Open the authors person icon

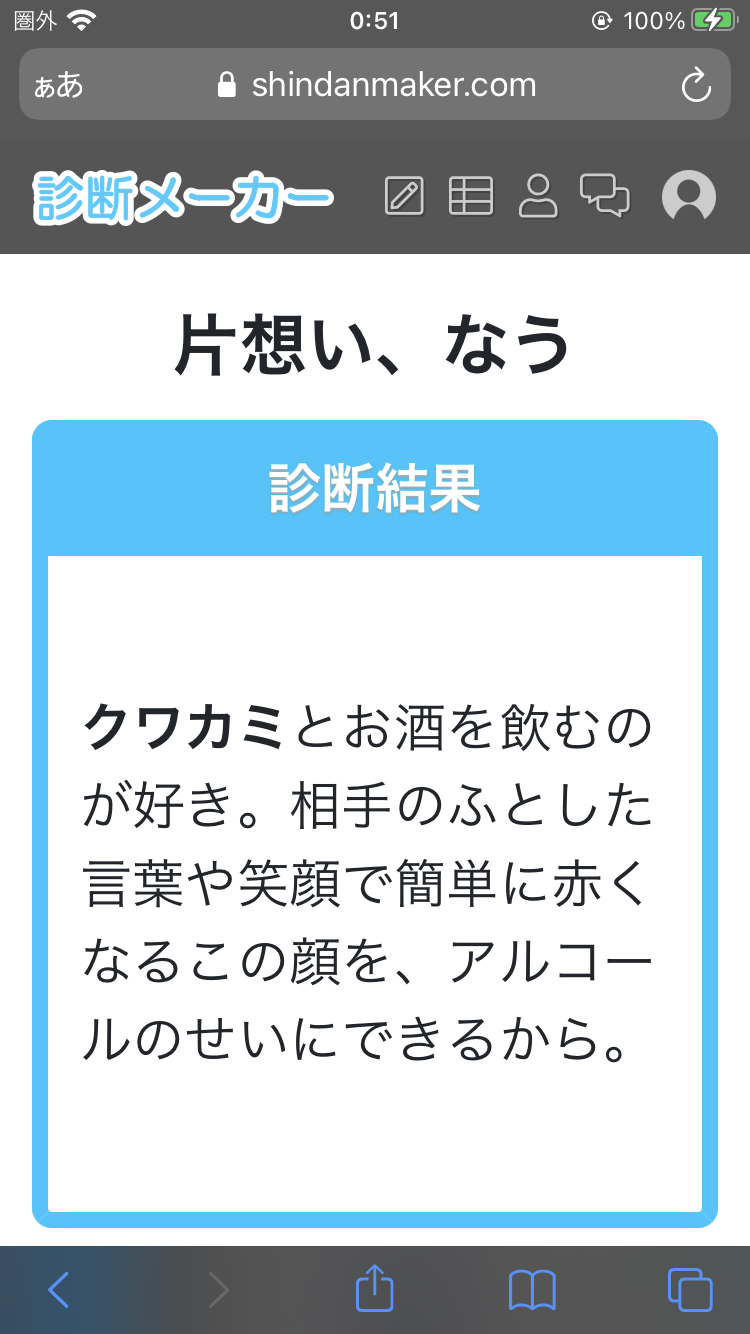(538, 196)
